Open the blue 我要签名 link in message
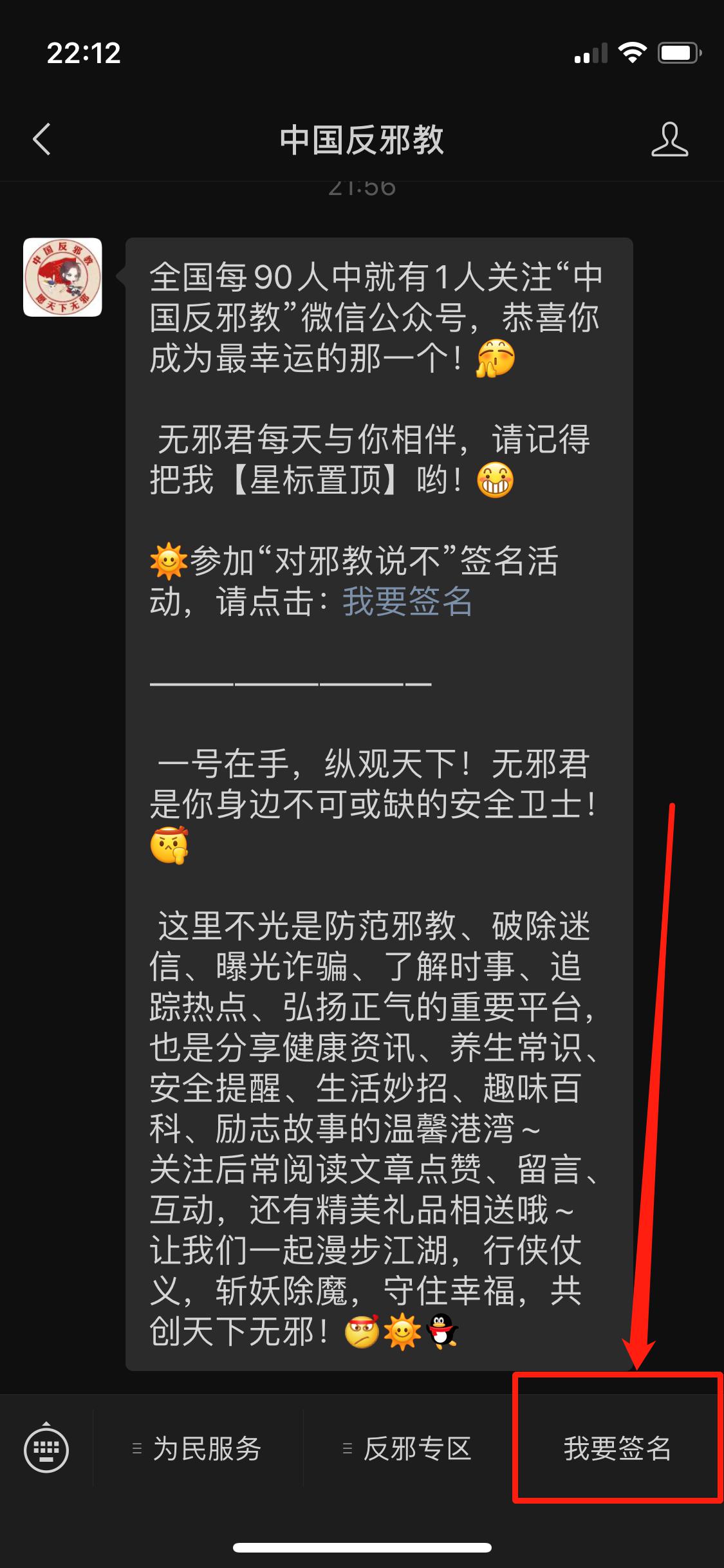The image size is (724, 1568). pos(407,602)
